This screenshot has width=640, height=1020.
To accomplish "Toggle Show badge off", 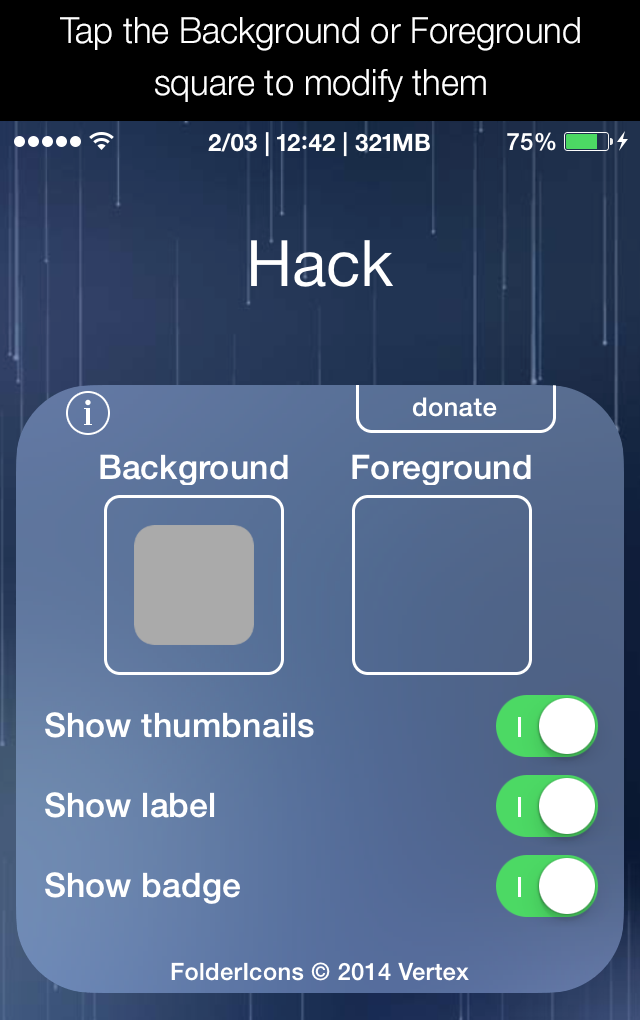I will click(x=547, y=886).
